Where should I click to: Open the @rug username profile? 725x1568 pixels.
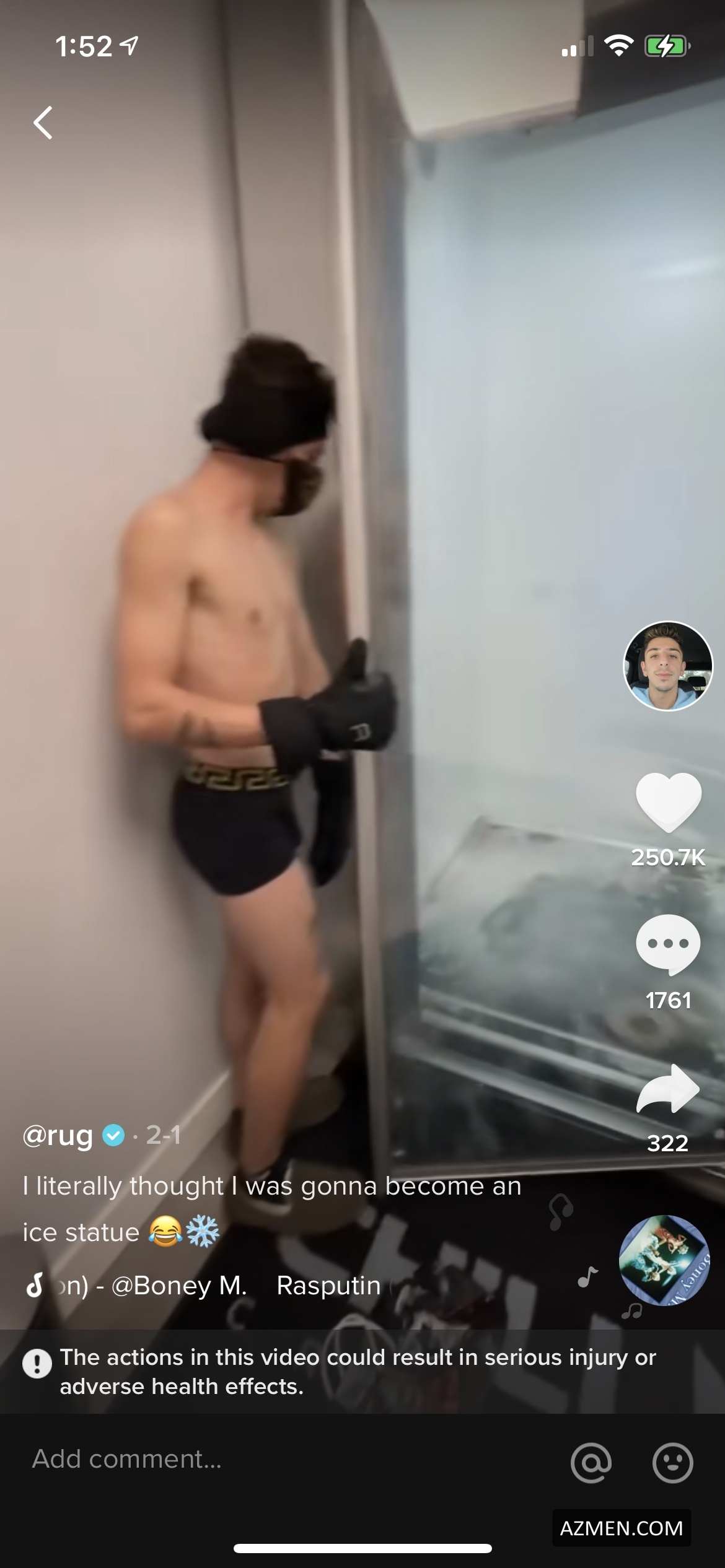pos(58,1135)
